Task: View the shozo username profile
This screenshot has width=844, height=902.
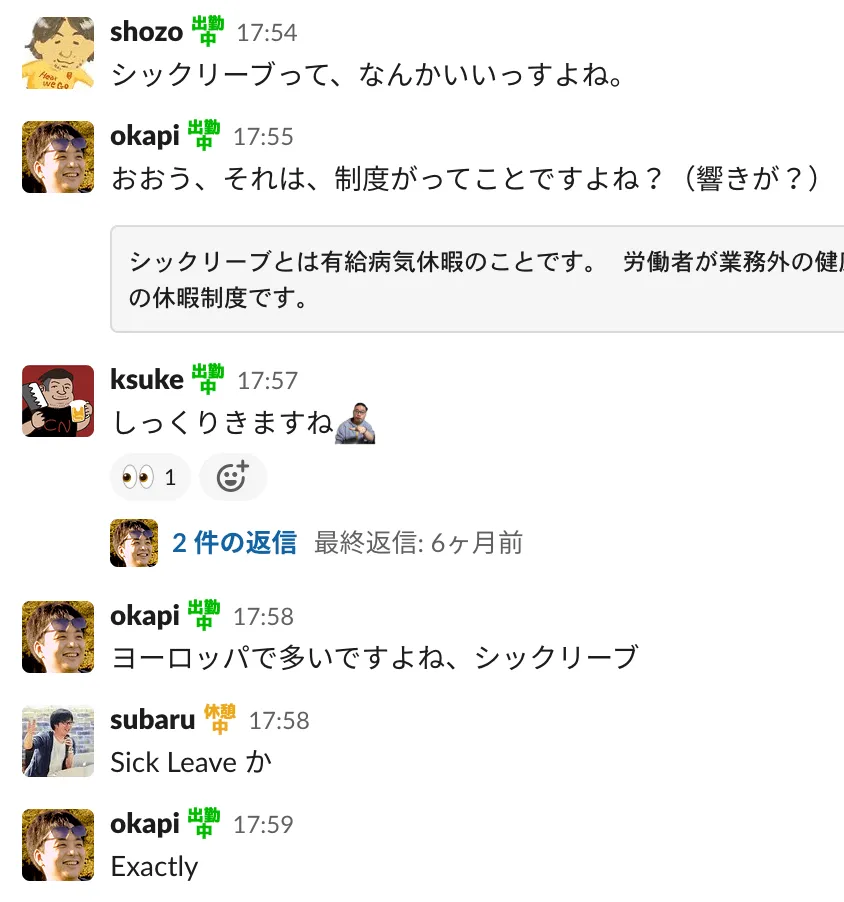Action: [x=146, y=31]
